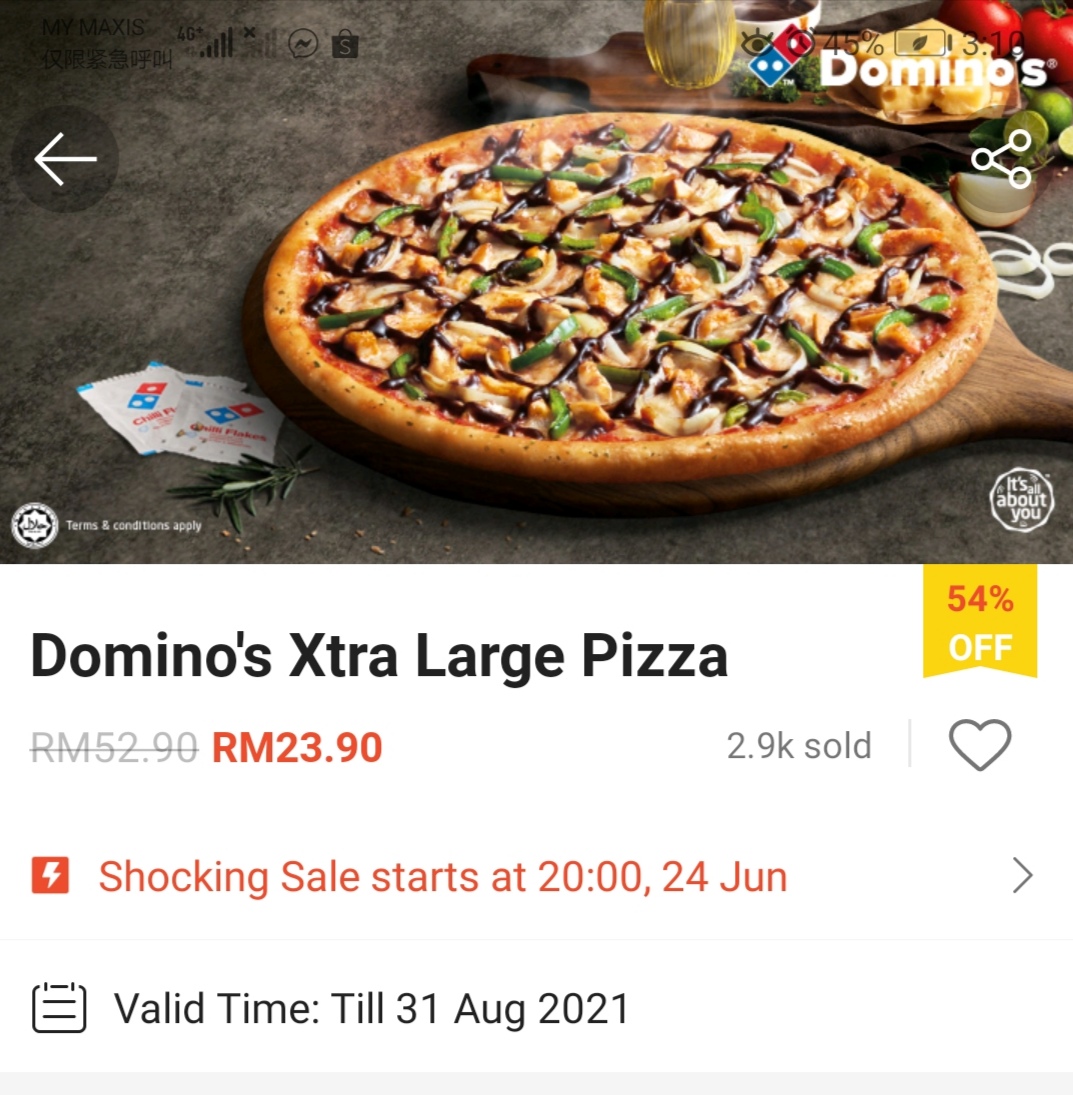Open the Shocking Sale details row
Viewport: 1073px width, 1095px height.
coord(536,877)
